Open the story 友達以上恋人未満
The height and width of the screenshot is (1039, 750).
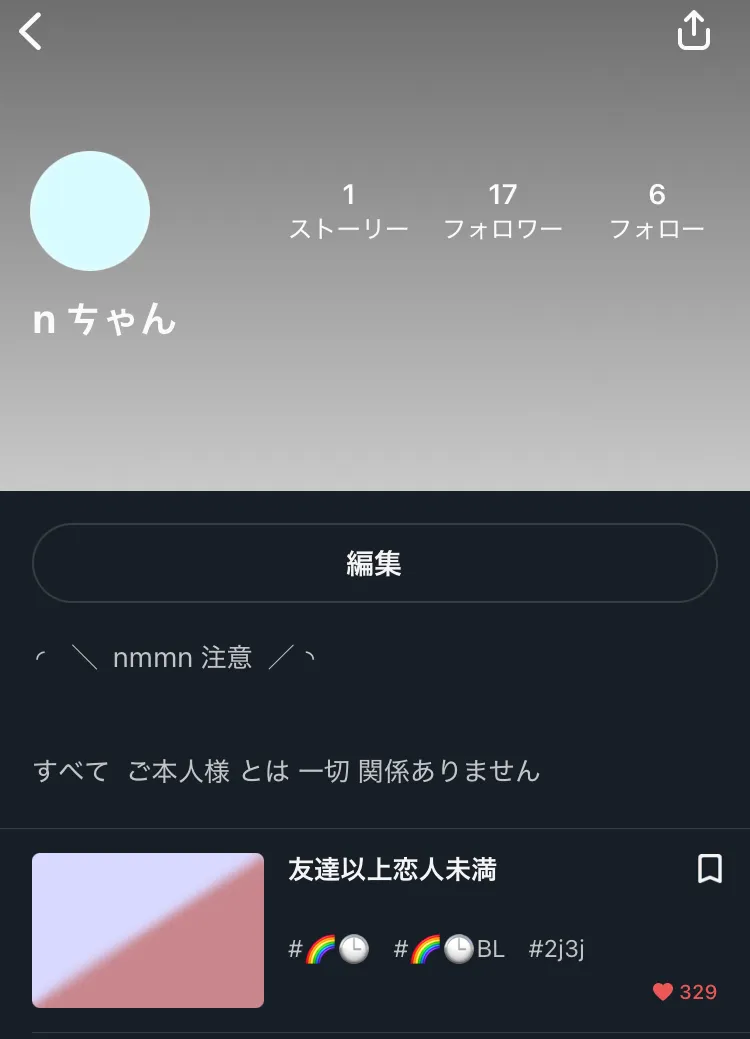[392, 869]
